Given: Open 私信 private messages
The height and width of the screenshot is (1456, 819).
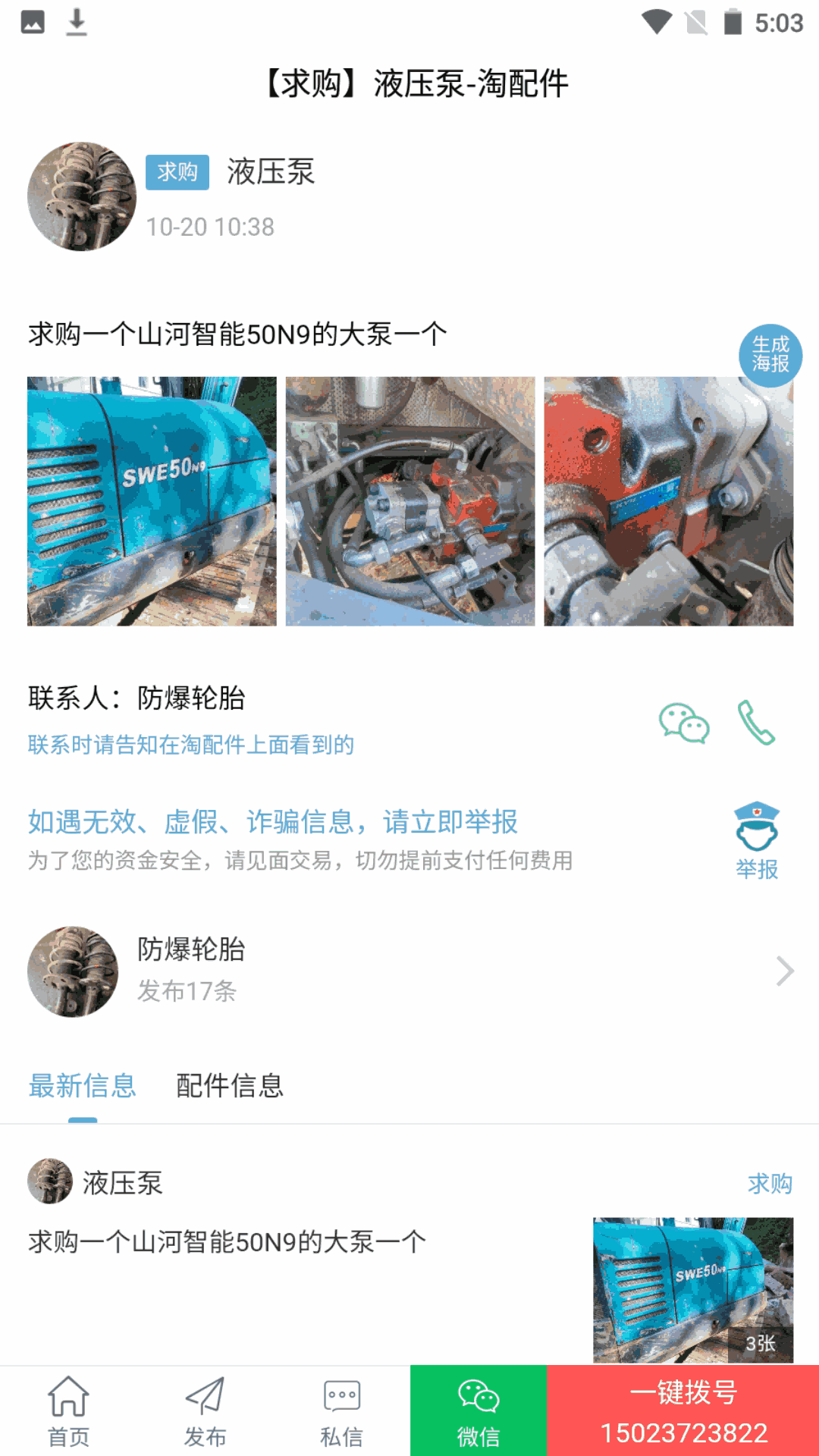Looking at the screenshot, I should point(341,1412).
